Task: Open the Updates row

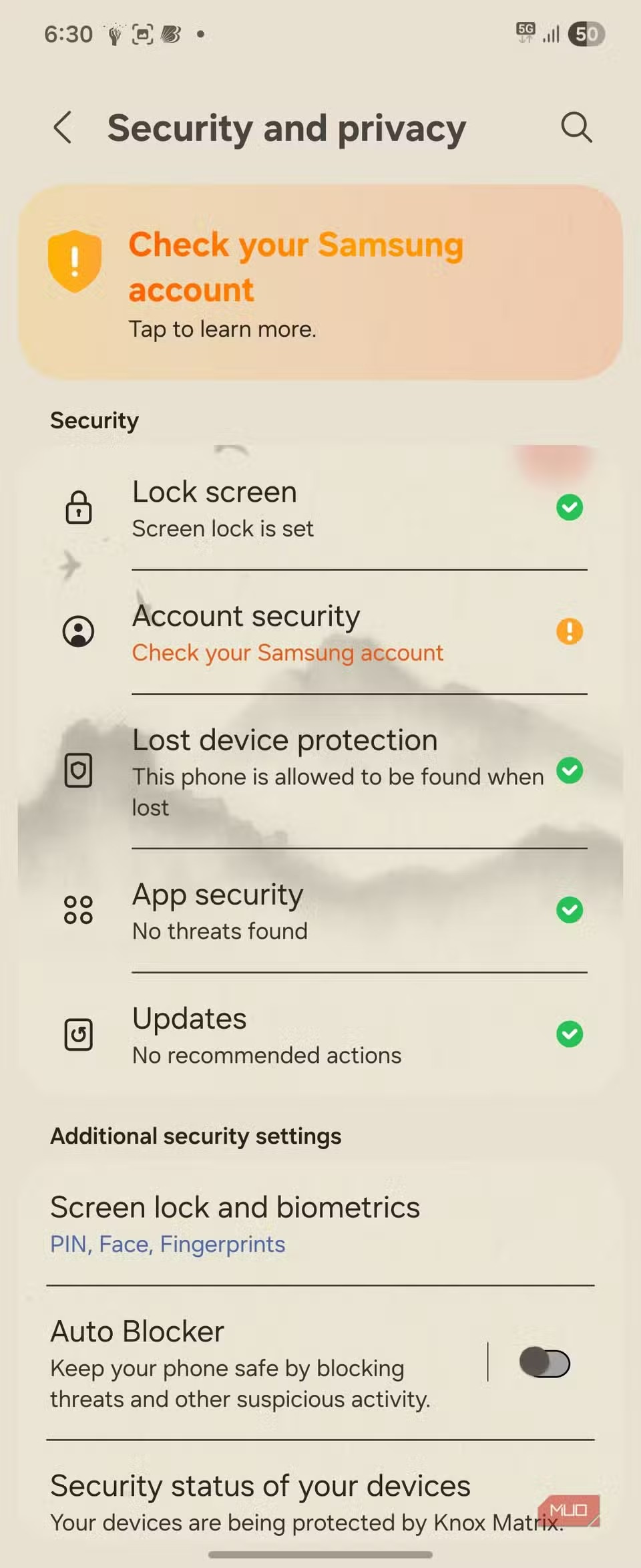Action: [x=320, y=1035]
